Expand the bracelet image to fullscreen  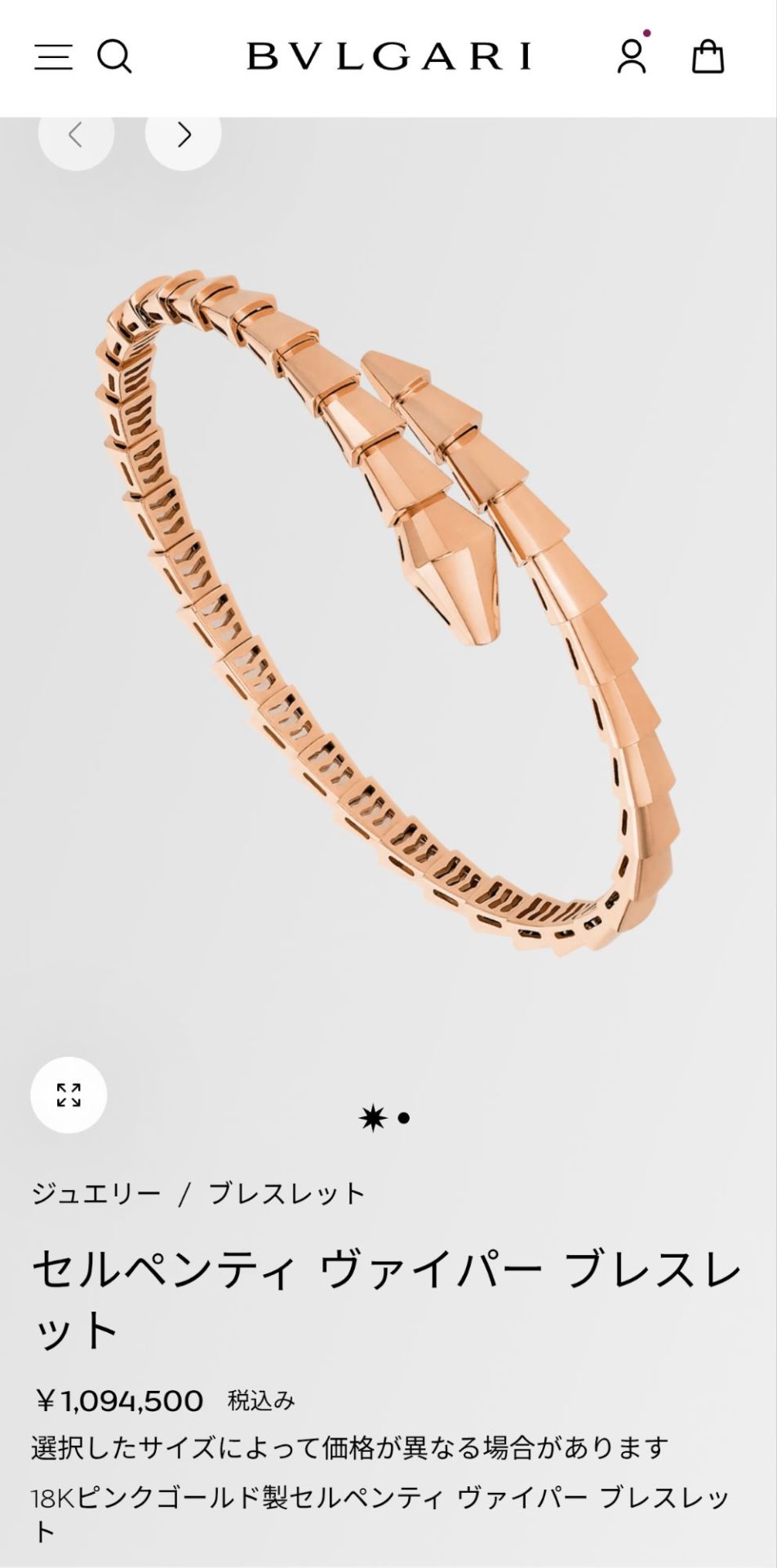point(69,1094)
